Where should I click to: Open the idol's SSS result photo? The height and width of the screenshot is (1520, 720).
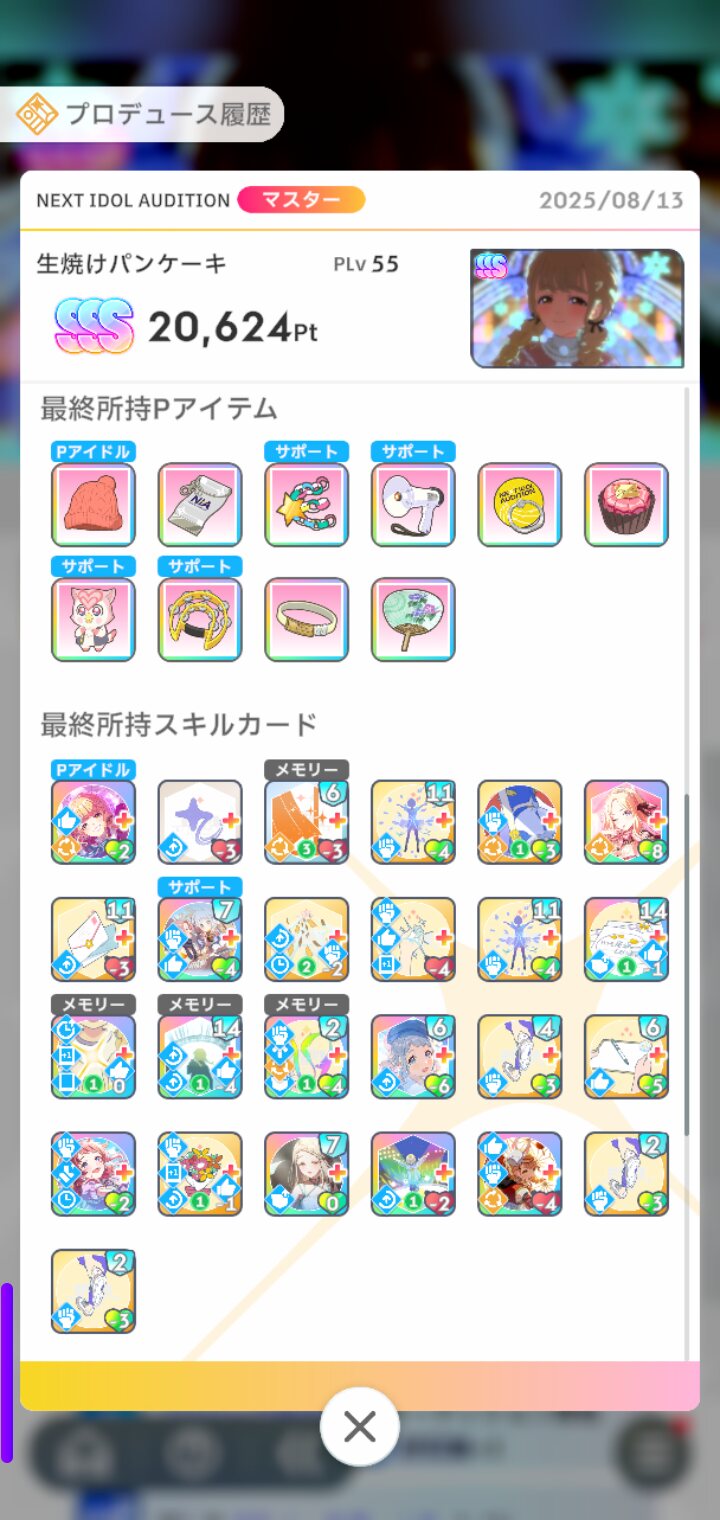[x=577, y=308]
